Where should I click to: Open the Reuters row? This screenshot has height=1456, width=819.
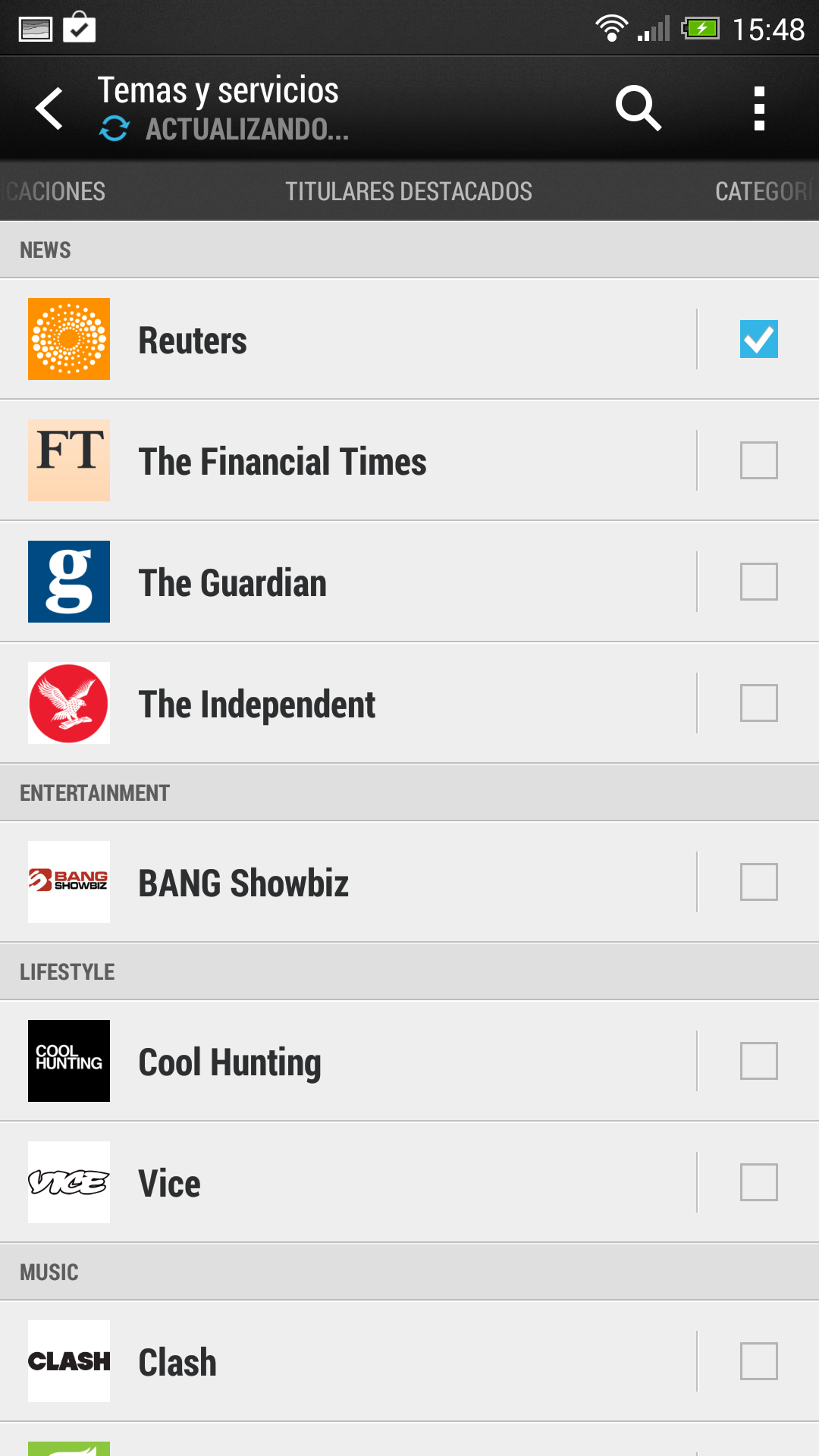(x=341, y=340)
